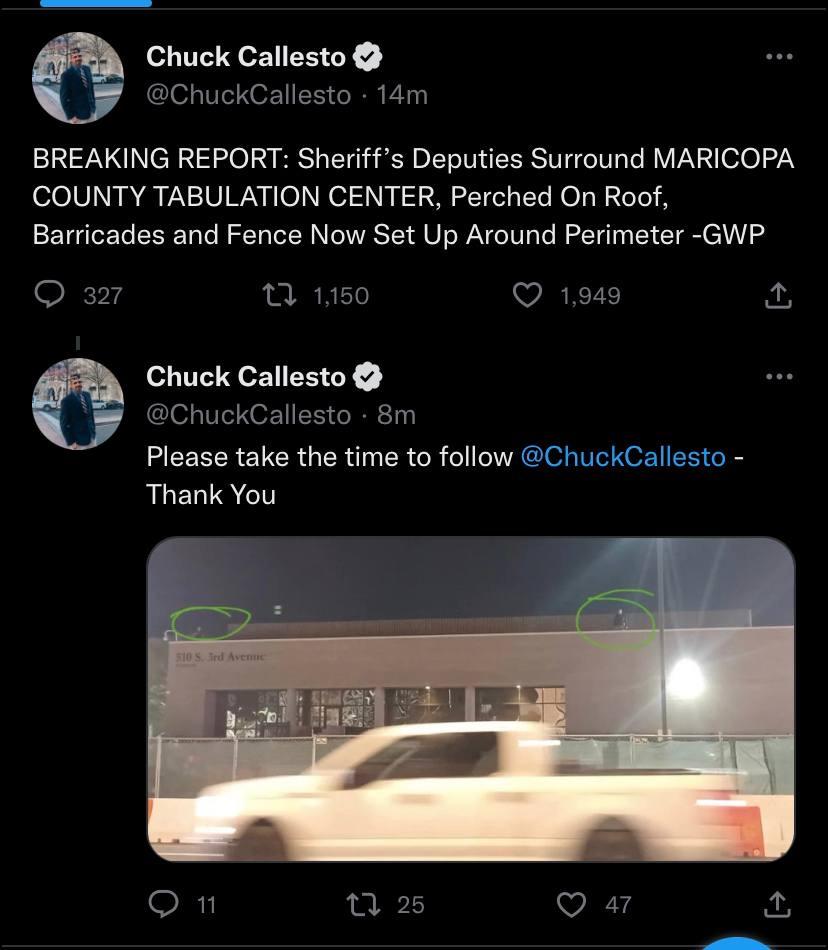The image size is (828, 950).
Task: Reply to the BREAKING REPORT tweet
Action: 50,295
